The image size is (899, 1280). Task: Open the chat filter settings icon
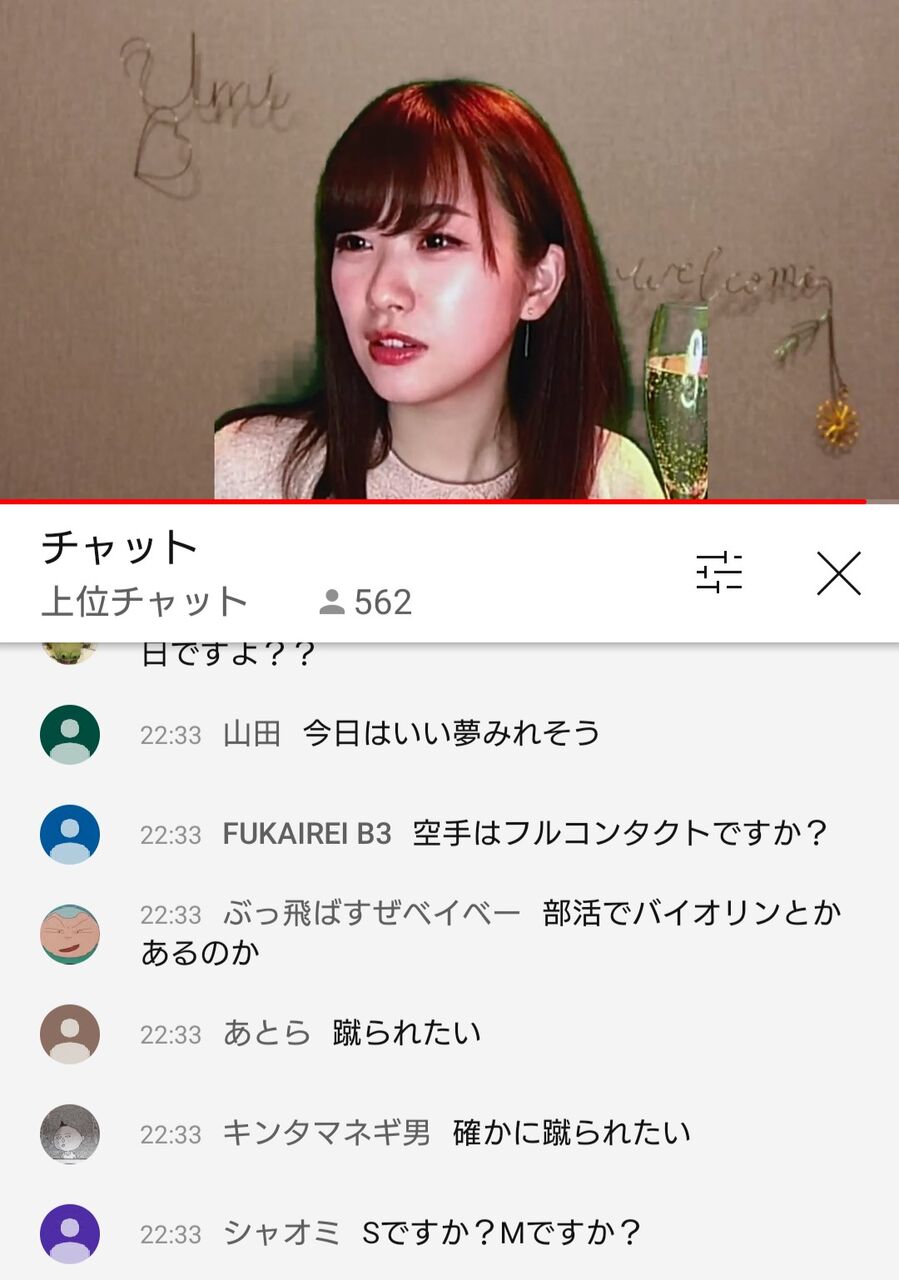[x=718, y=573]
